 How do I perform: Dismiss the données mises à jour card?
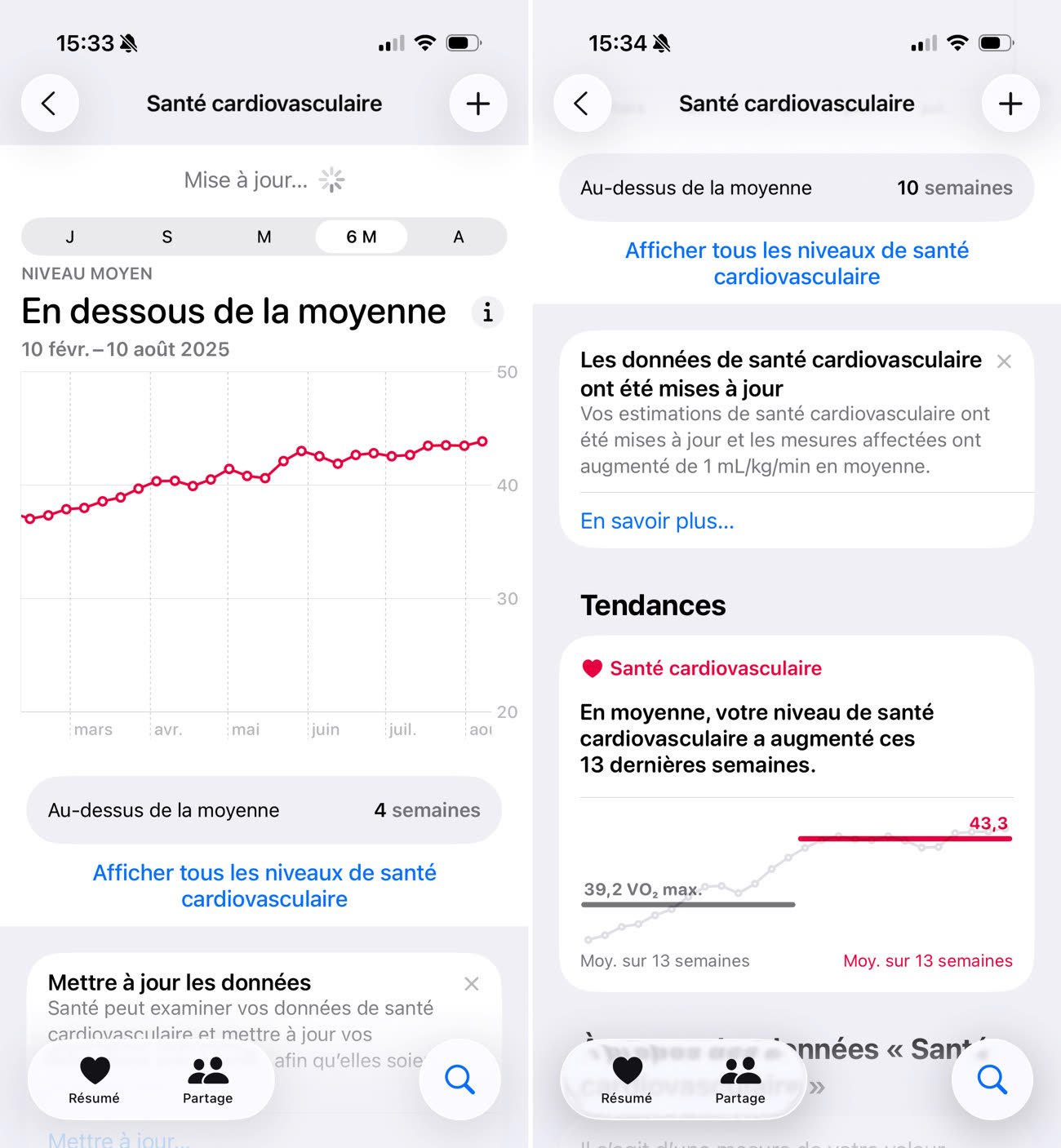point(1004,361)
